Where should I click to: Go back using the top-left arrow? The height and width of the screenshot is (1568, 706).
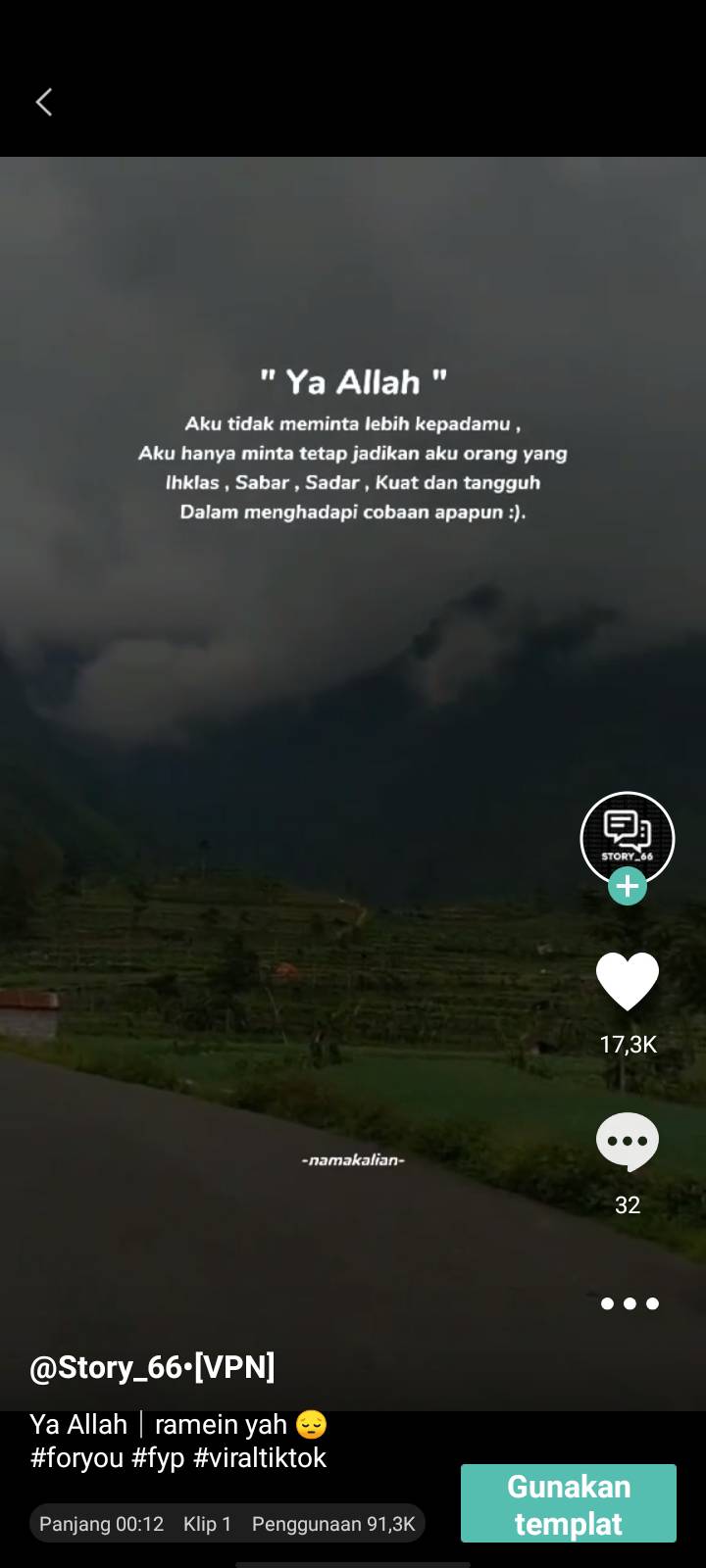pyautogui.click(x=44, y=102)
